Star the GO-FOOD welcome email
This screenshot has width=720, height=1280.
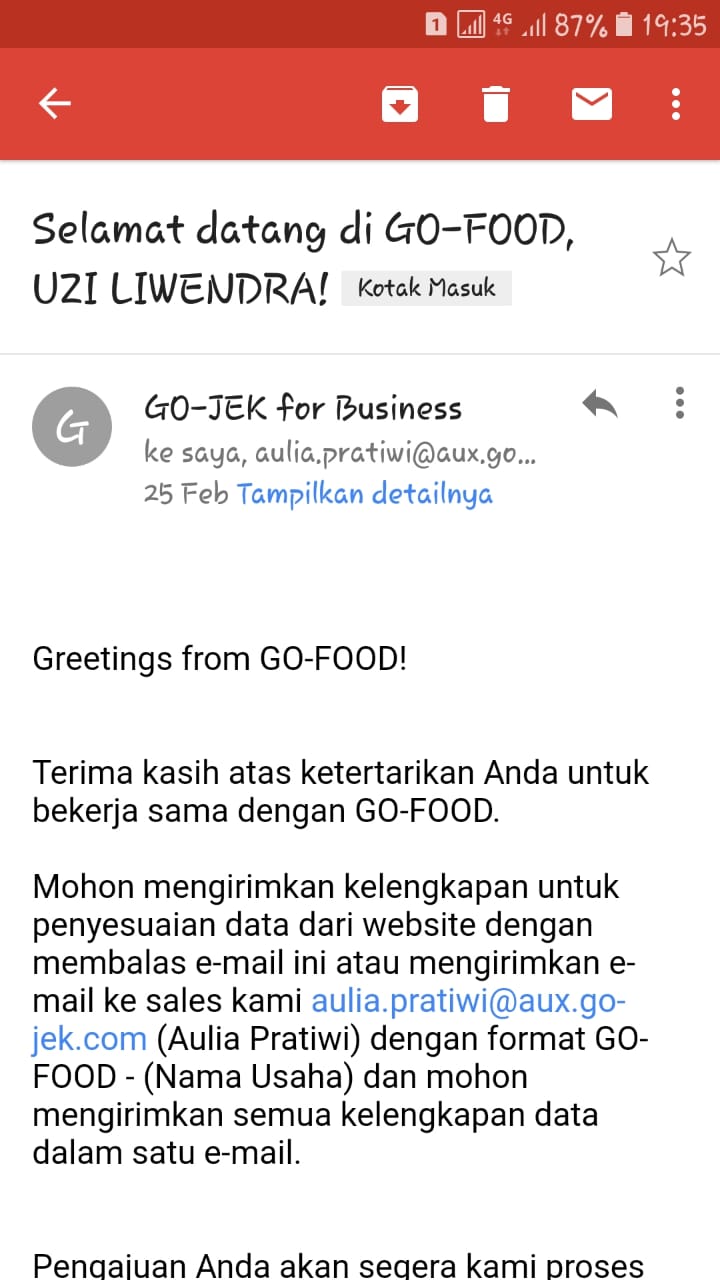click(671, 258)
